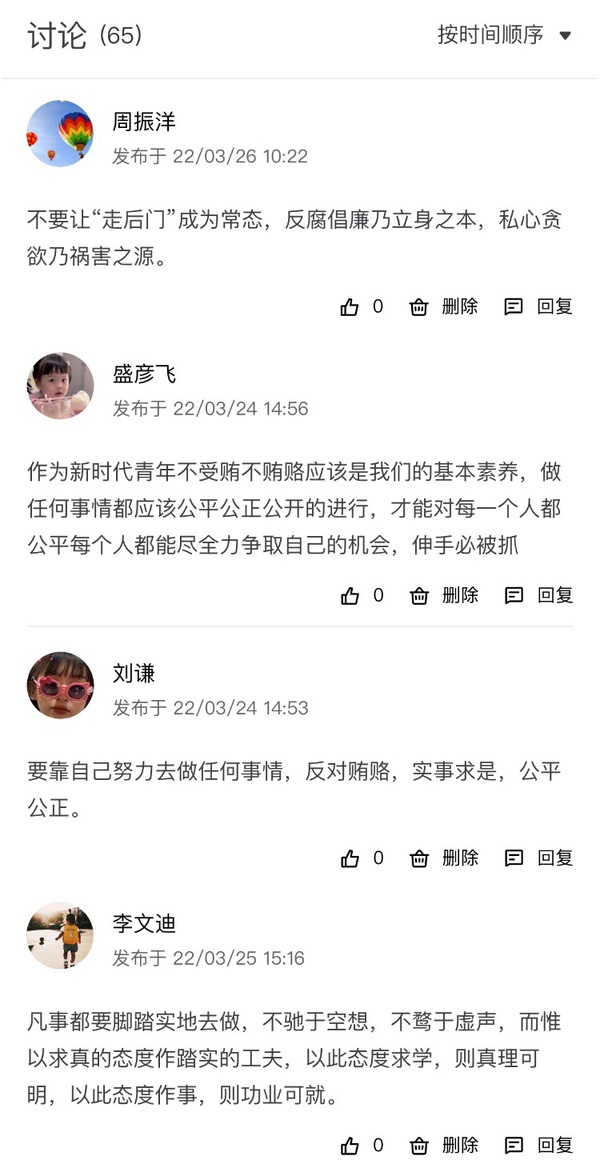Reply to 周振洋's comment
600x1176 pixels.
coord(539,307)
